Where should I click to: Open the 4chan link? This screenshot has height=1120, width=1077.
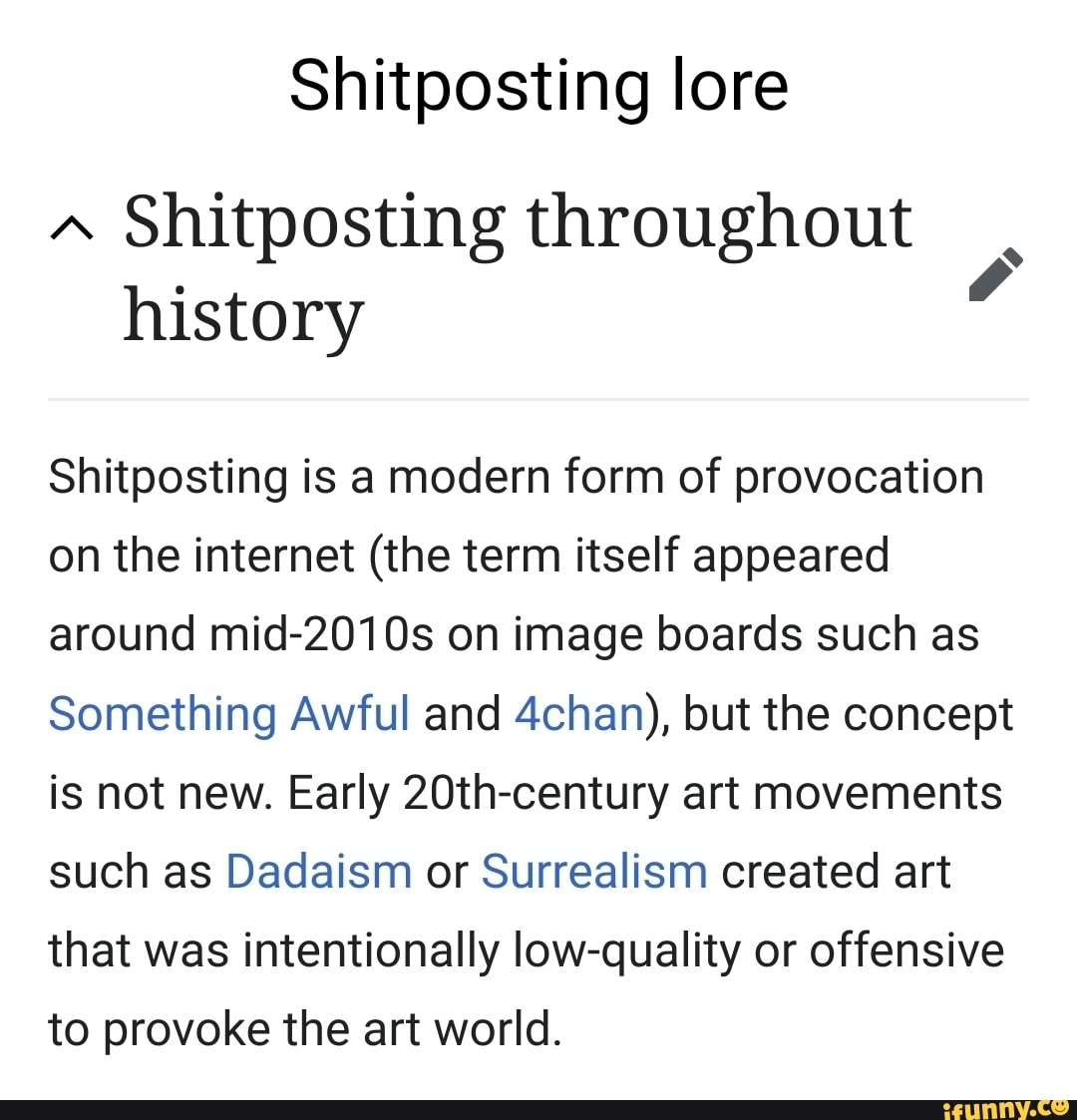[578, 714]
